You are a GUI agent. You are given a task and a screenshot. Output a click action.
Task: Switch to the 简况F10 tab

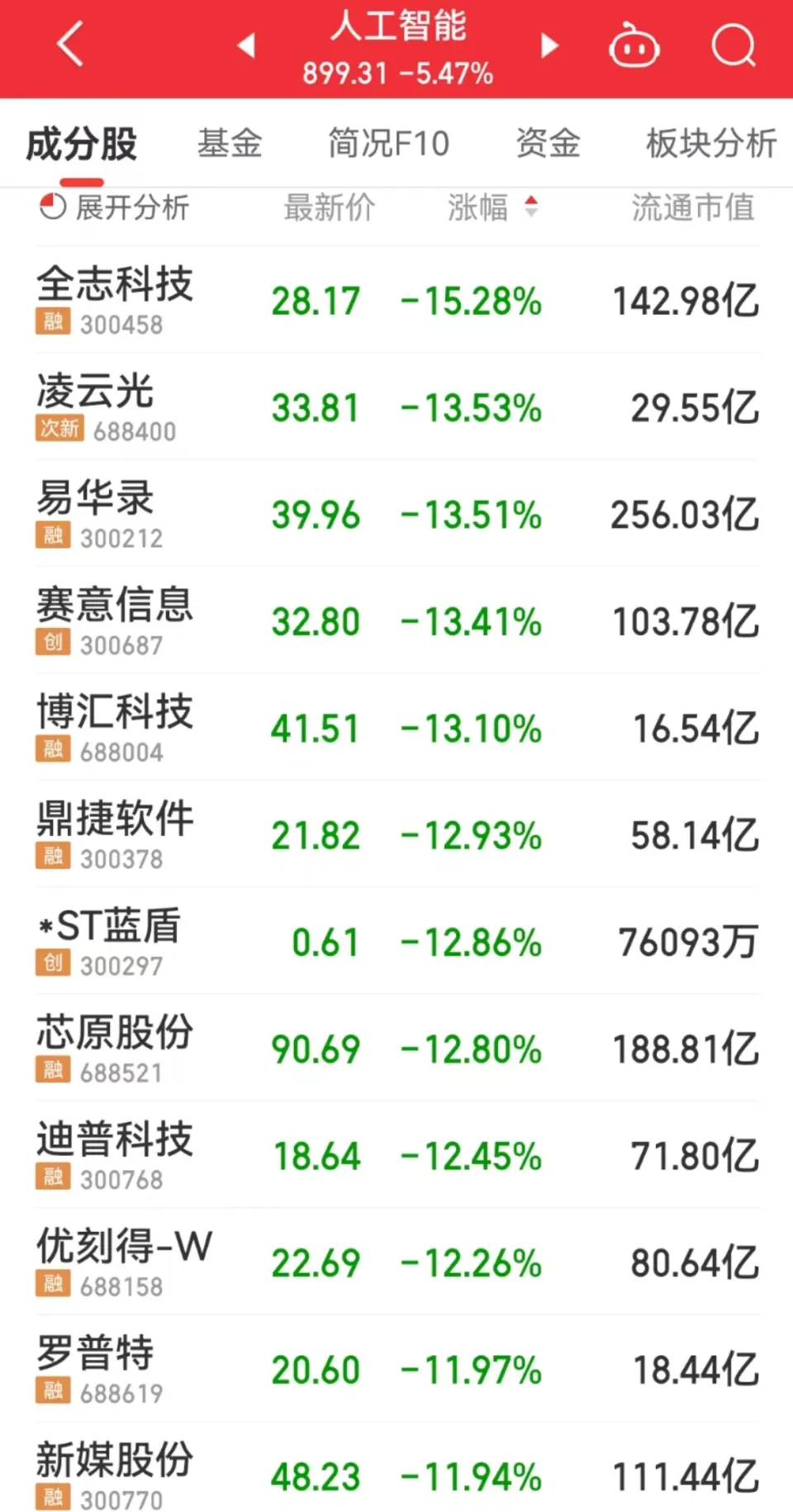click(x=388, y=144)
